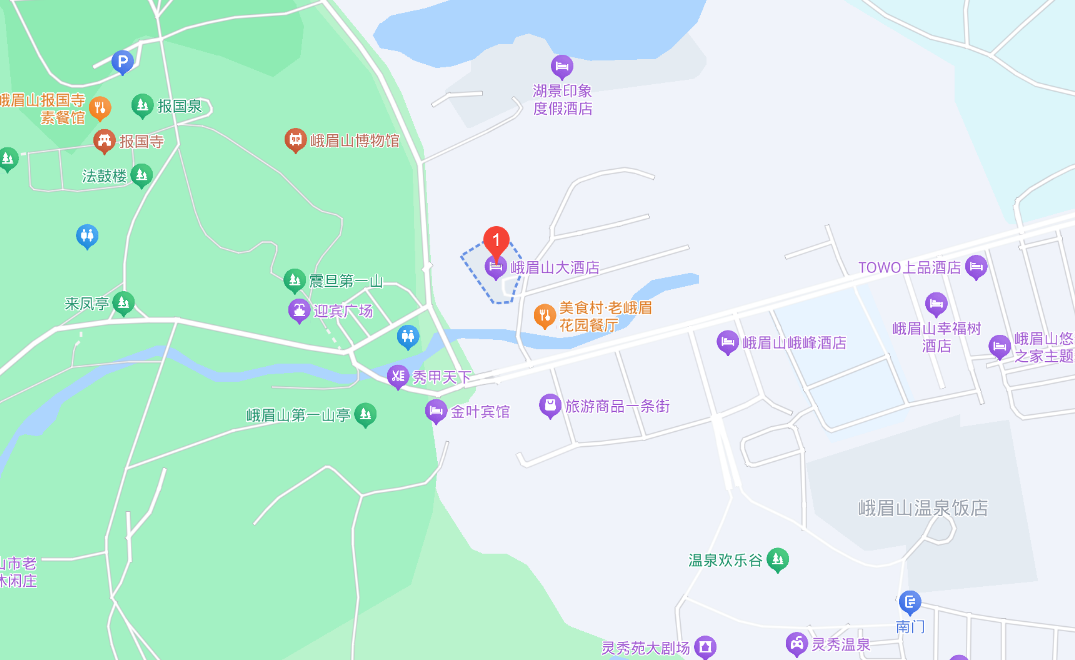Open the 湖景印象度假酒店 hotel marker
1075x660 pixels.
click(x=562, y=66)
